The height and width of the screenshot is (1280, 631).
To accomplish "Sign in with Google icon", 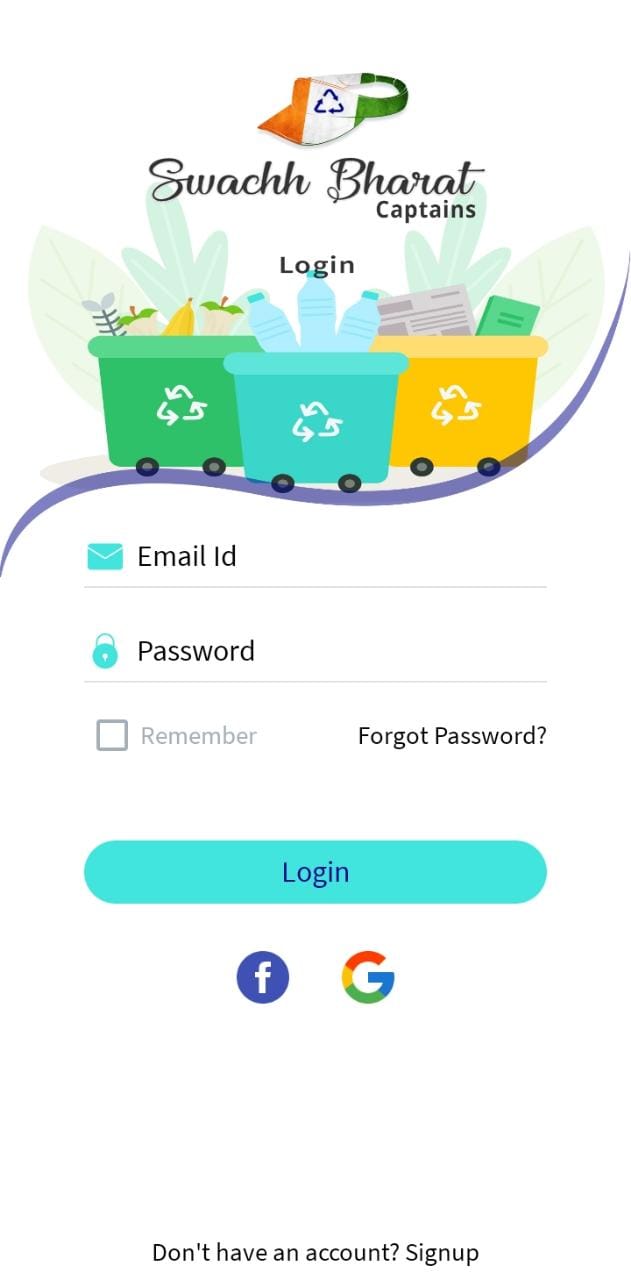I will tap(368, 977).
